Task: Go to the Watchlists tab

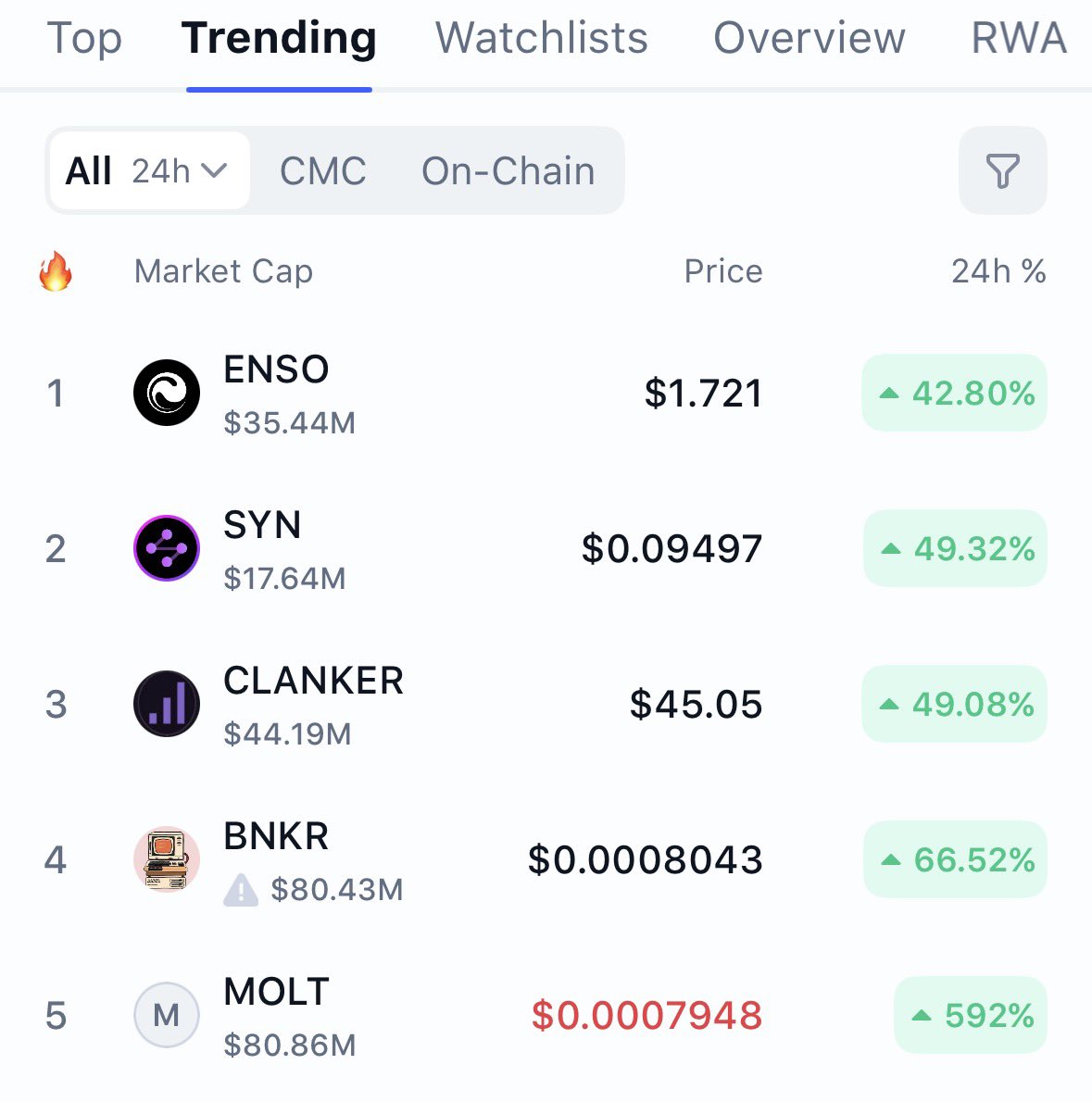Action: [x=542, y=39]
